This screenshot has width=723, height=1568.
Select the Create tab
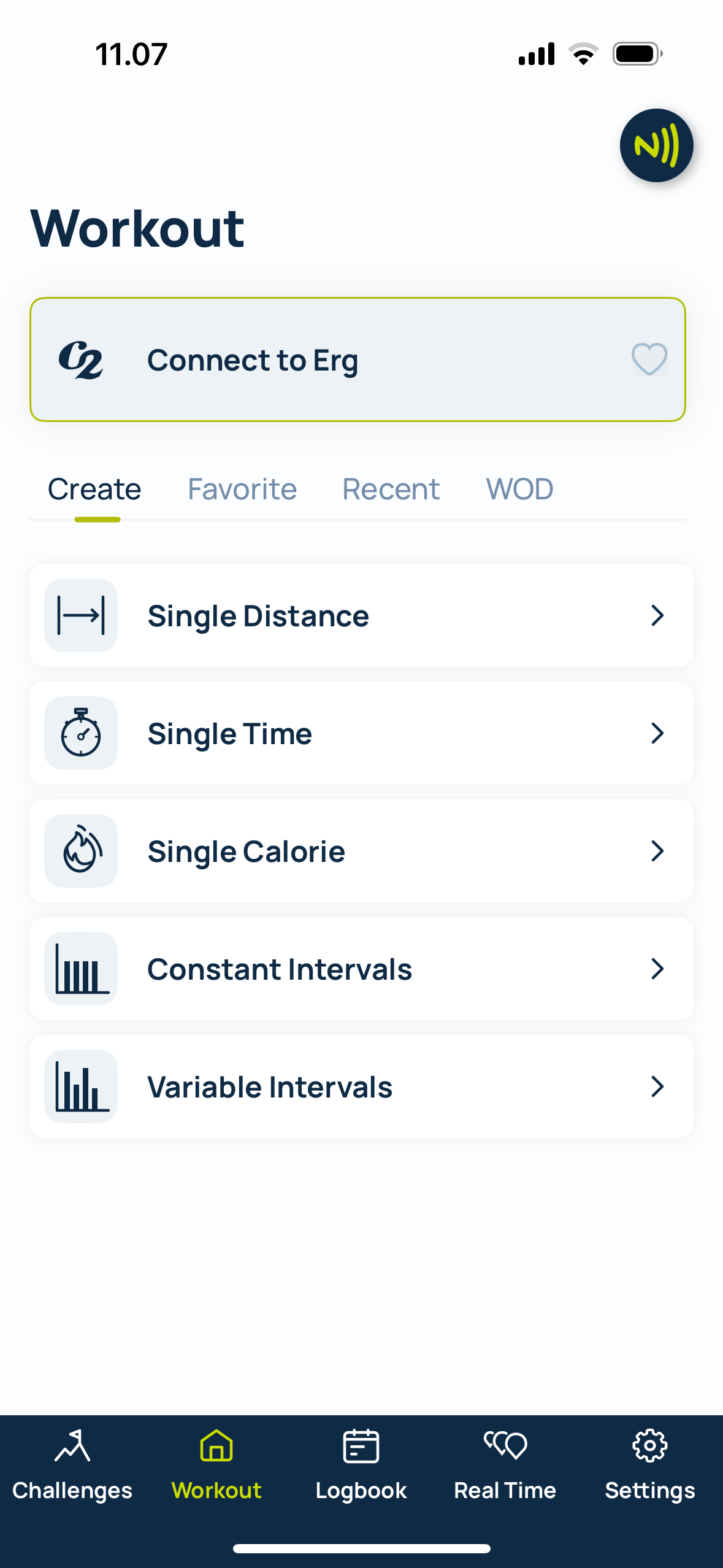pos(95,490)
